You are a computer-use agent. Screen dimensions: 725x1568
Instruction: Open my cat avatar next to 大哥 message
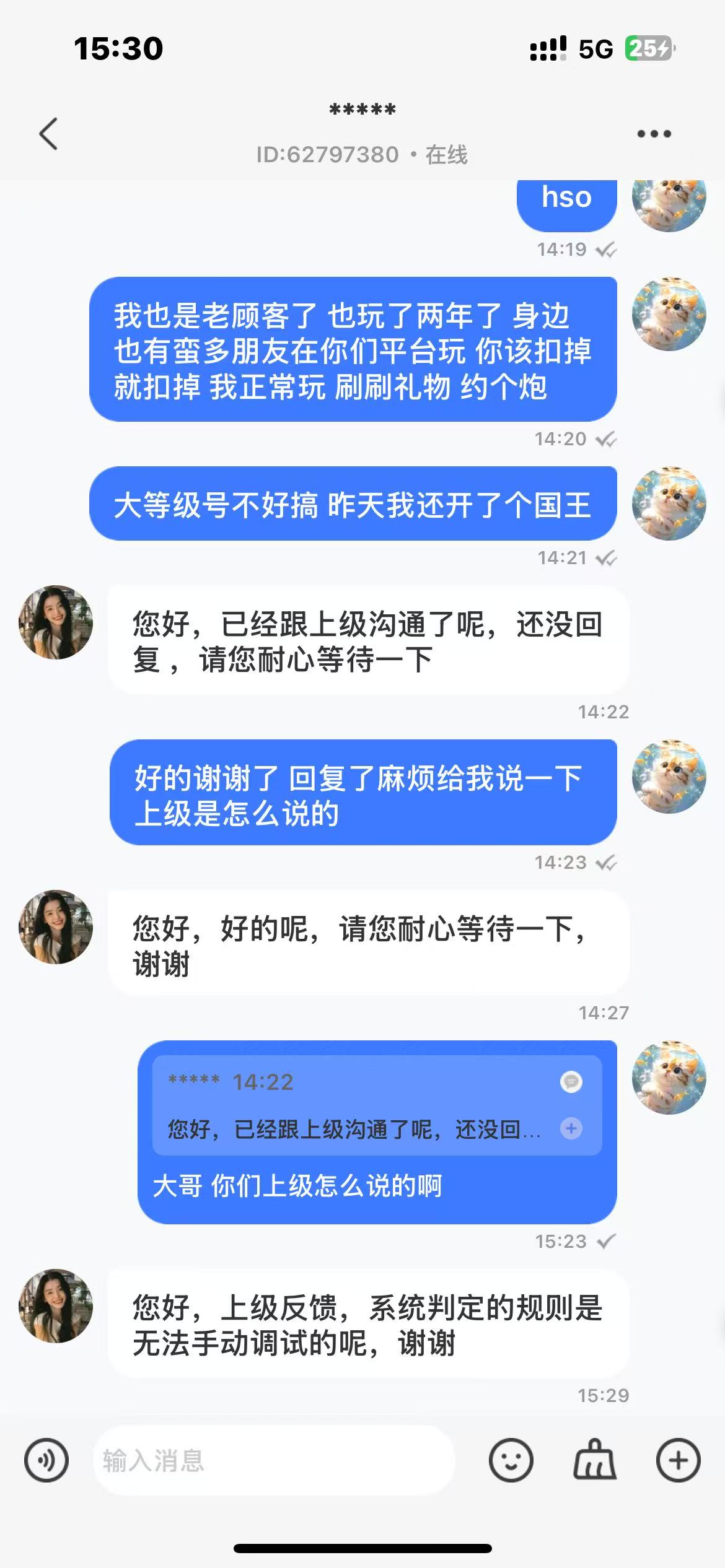[x=669, y=1078]
